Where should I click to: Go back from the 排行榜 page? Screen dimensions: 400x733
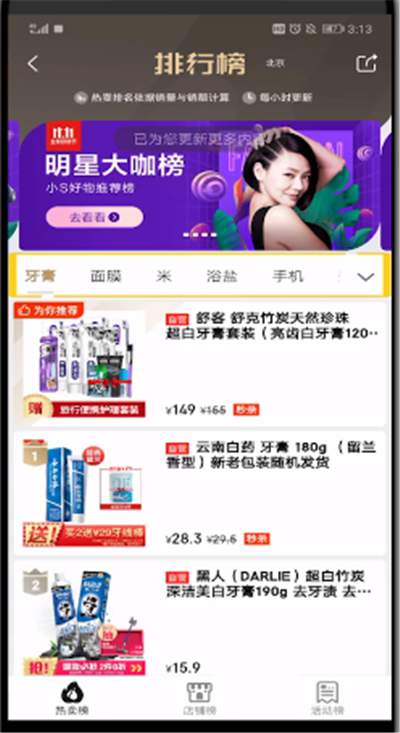click(33, 64)
